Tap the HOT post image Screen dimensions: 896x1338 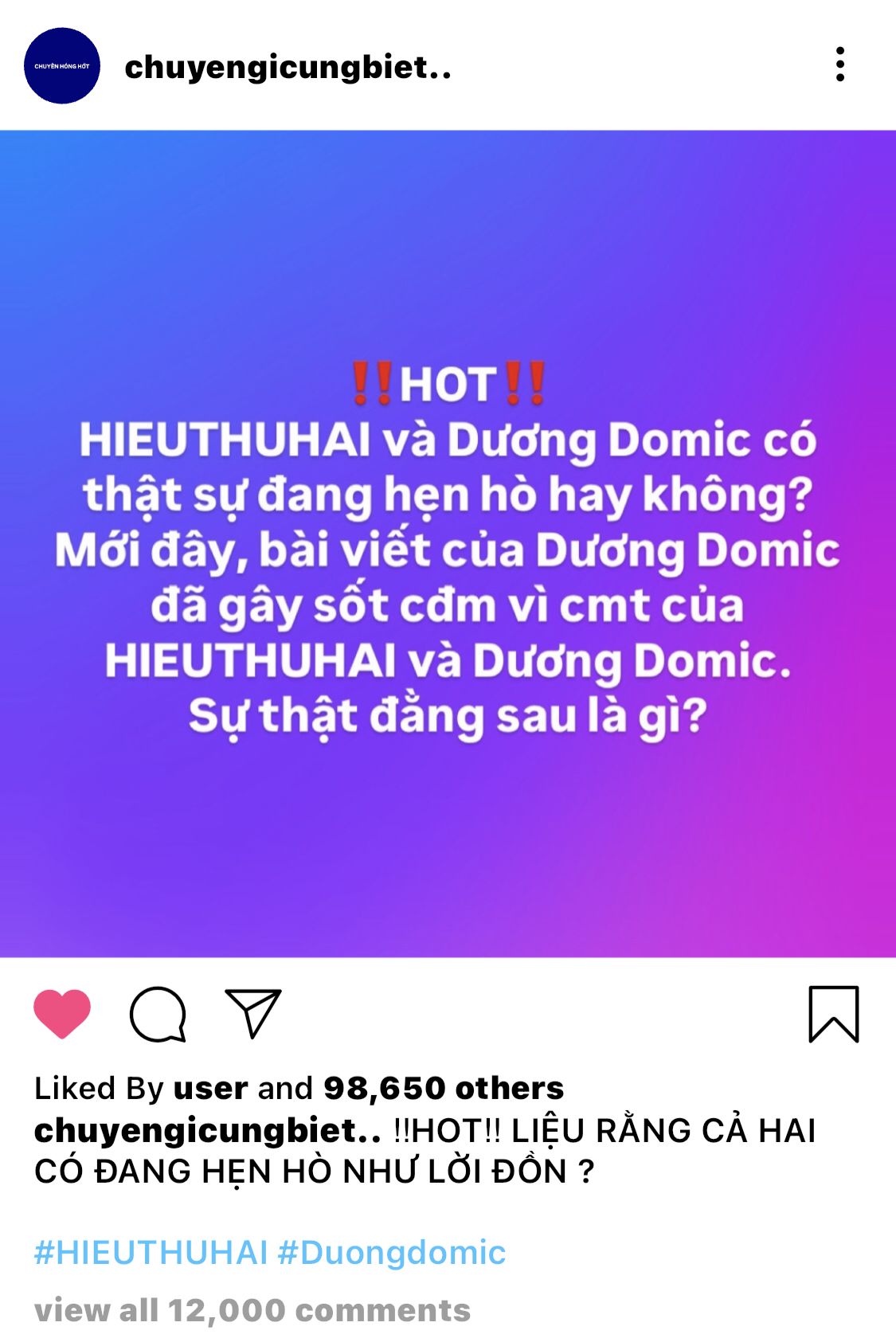448,544
